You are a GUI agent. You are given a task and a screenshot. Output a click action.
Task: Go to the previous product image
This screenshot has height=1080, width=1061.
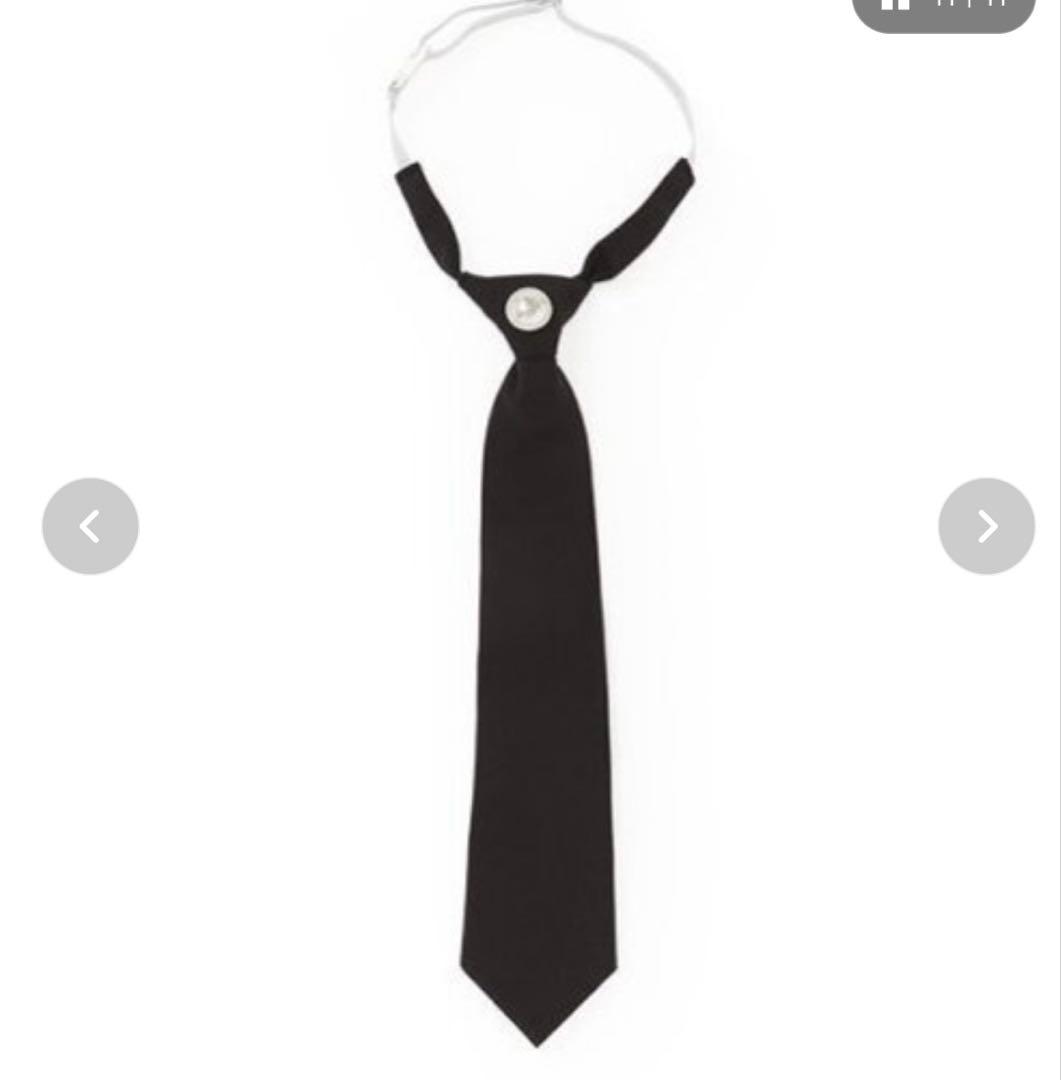click(x=90, y=526)
